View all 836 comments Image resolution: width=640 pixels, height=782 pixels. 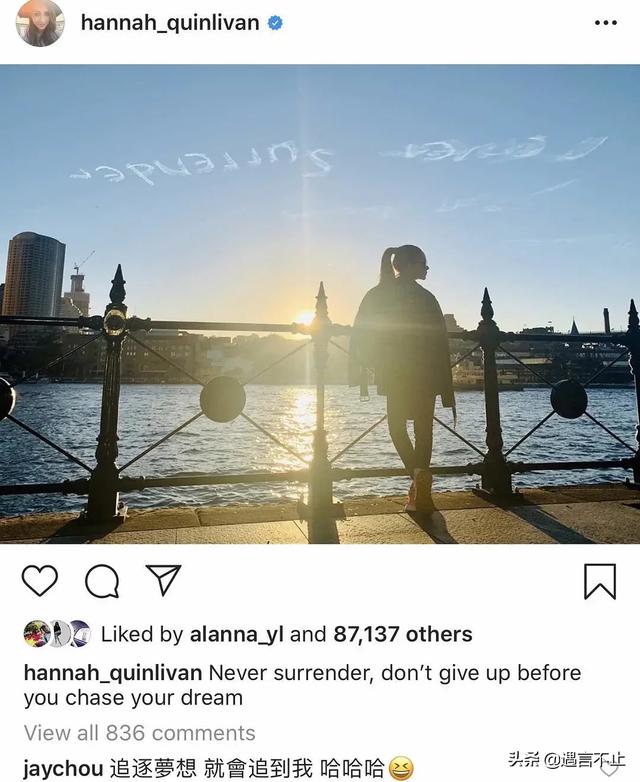tap(139, 733)
